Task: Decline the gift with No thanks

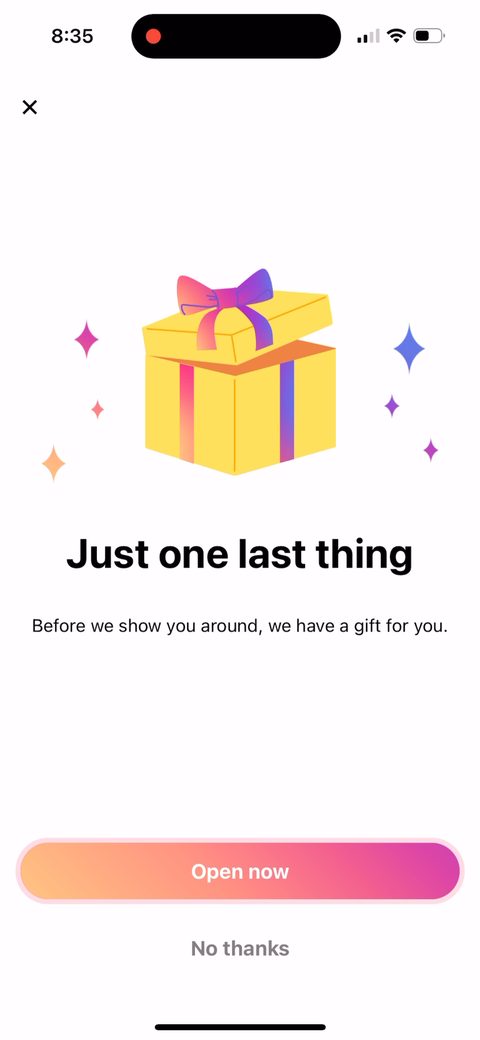Action: pos(240,948)
